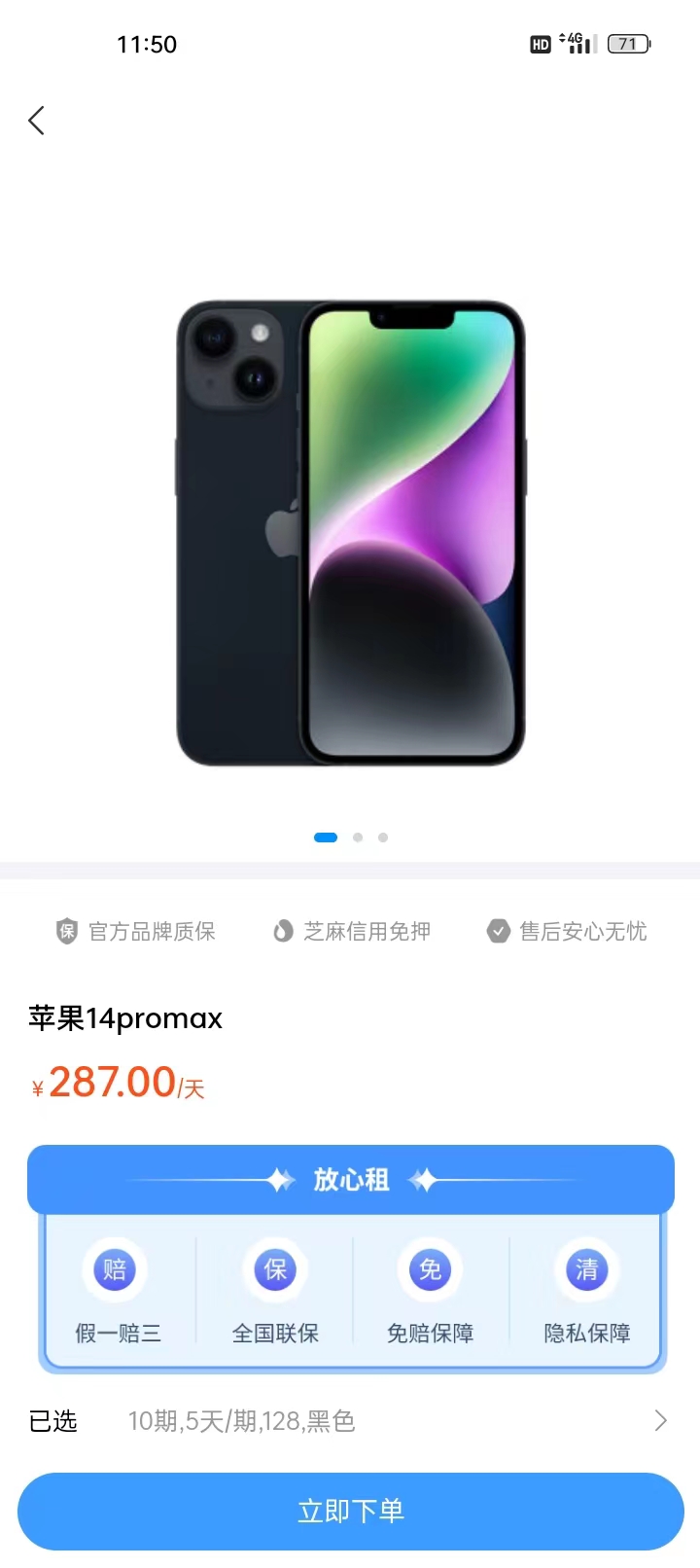This screenshot has height=1568, width=700.
Task: Tap the 芝麻信用免押 Zhima Credit icon
Action: [282, 931]
